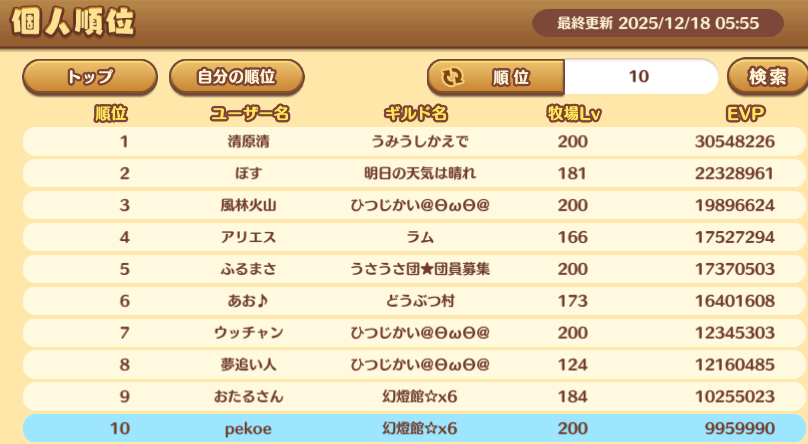Tap the トップ button
The height and width of the screenshot is (444, 808).
click(90, 76)
